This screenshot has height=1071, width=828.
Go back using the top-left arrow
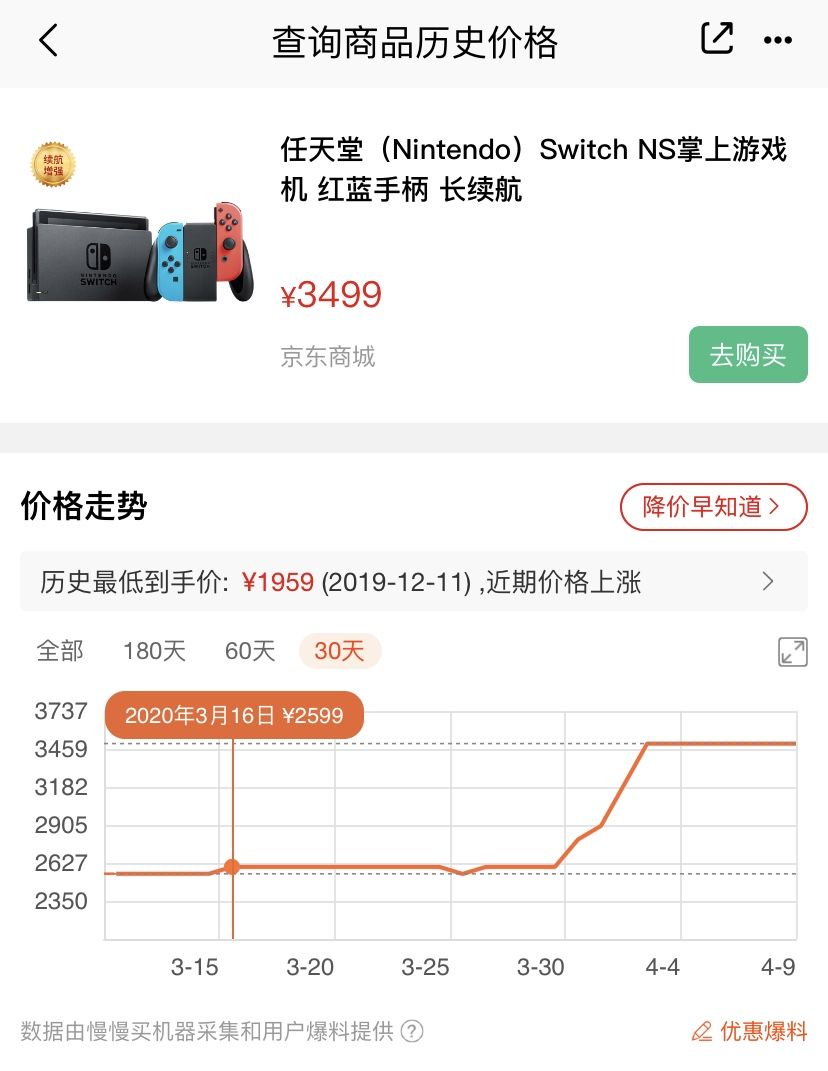48,41
